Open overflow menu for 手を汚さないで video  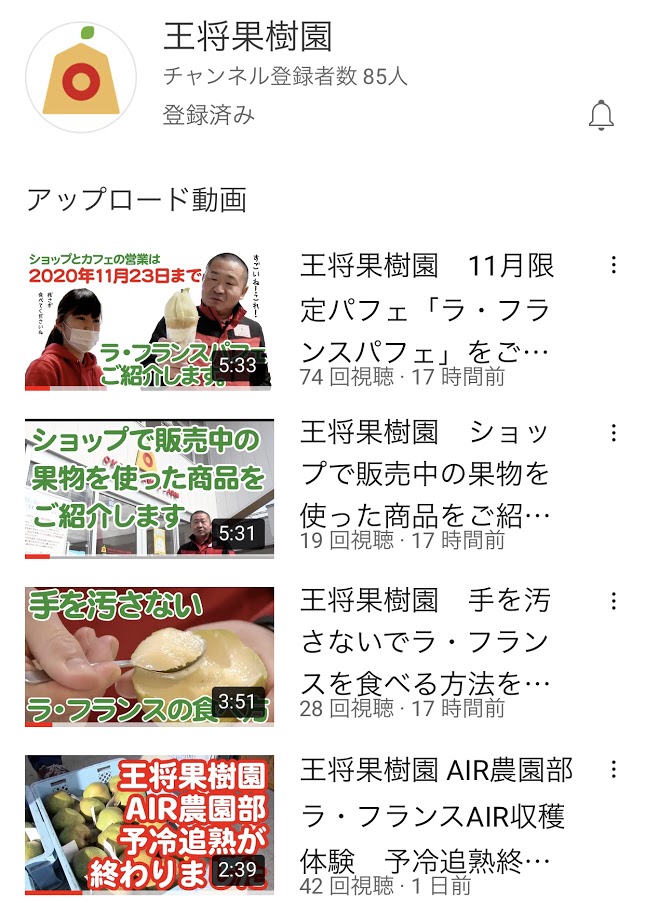point(613,601)
